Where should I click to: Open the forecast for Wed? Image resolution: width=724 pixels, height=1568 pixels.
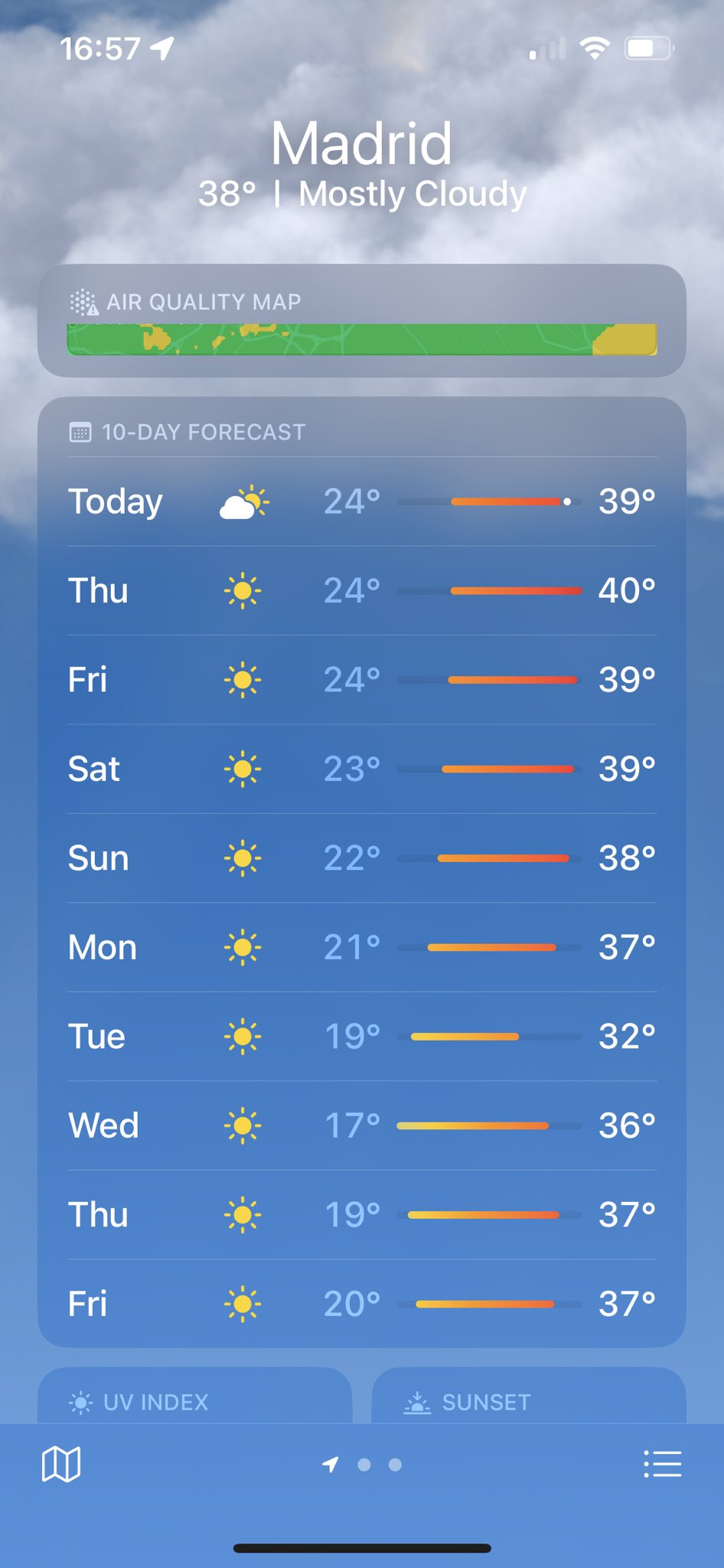click(x=361, y=1125)
